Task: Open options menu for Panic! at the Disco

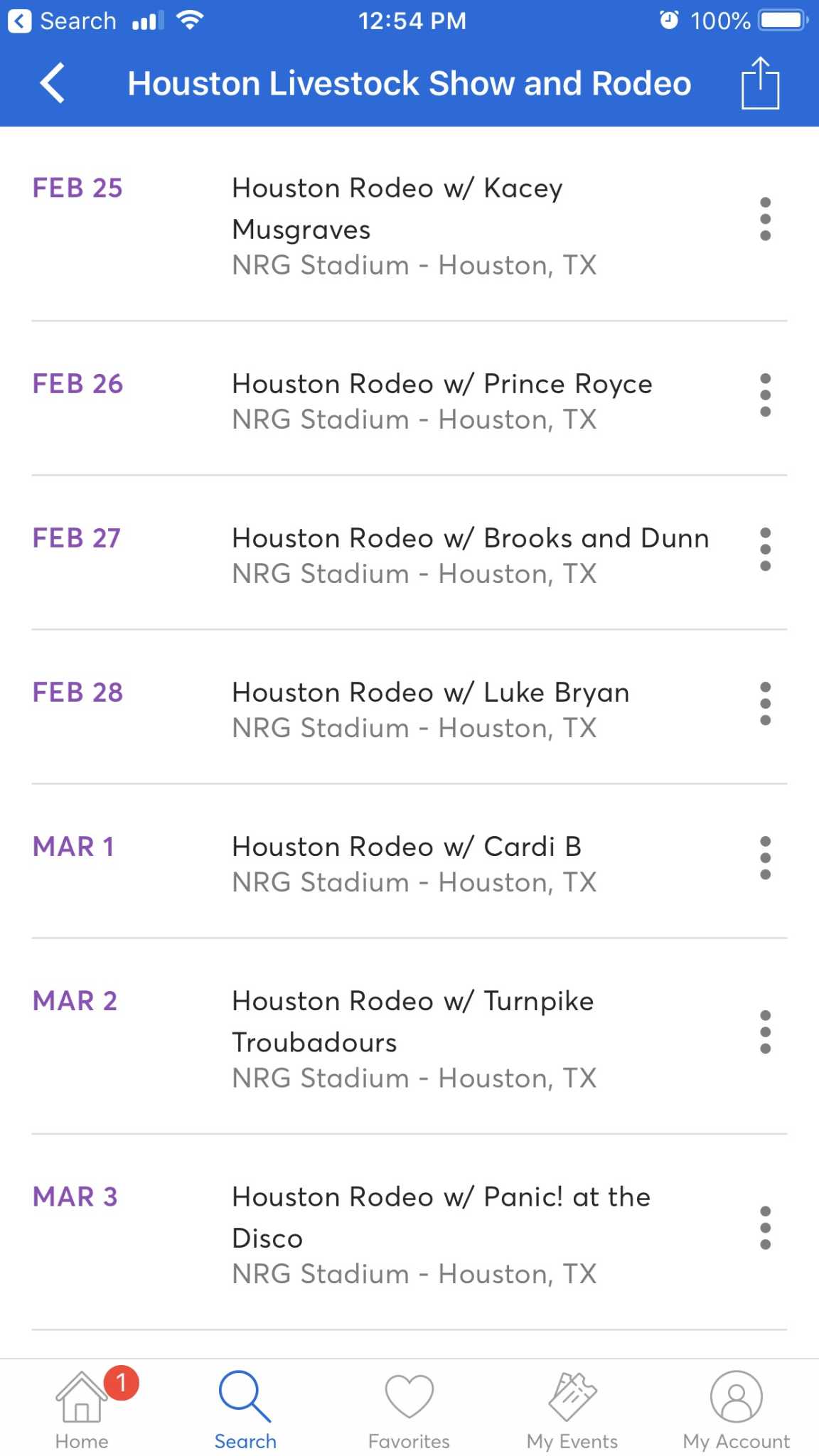Action: point(765,1228)
